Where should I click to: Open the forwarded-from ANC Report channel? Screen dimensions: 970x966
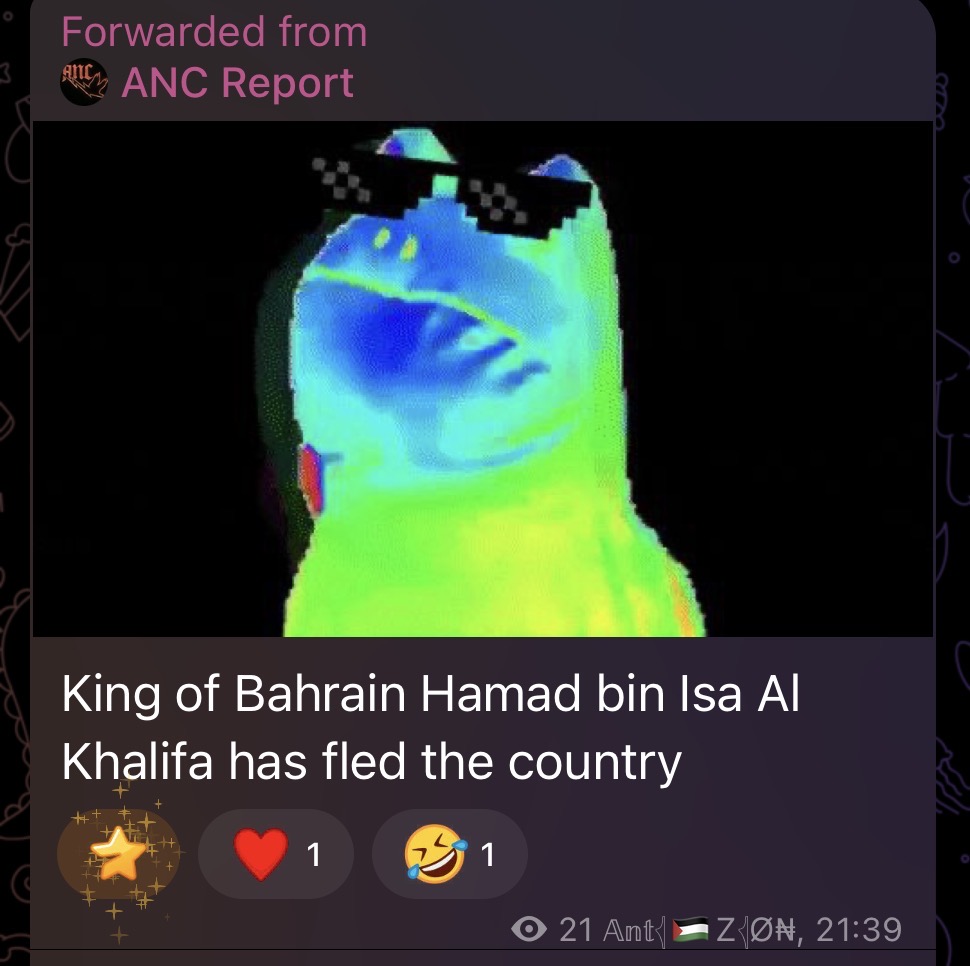coord(236,83)
